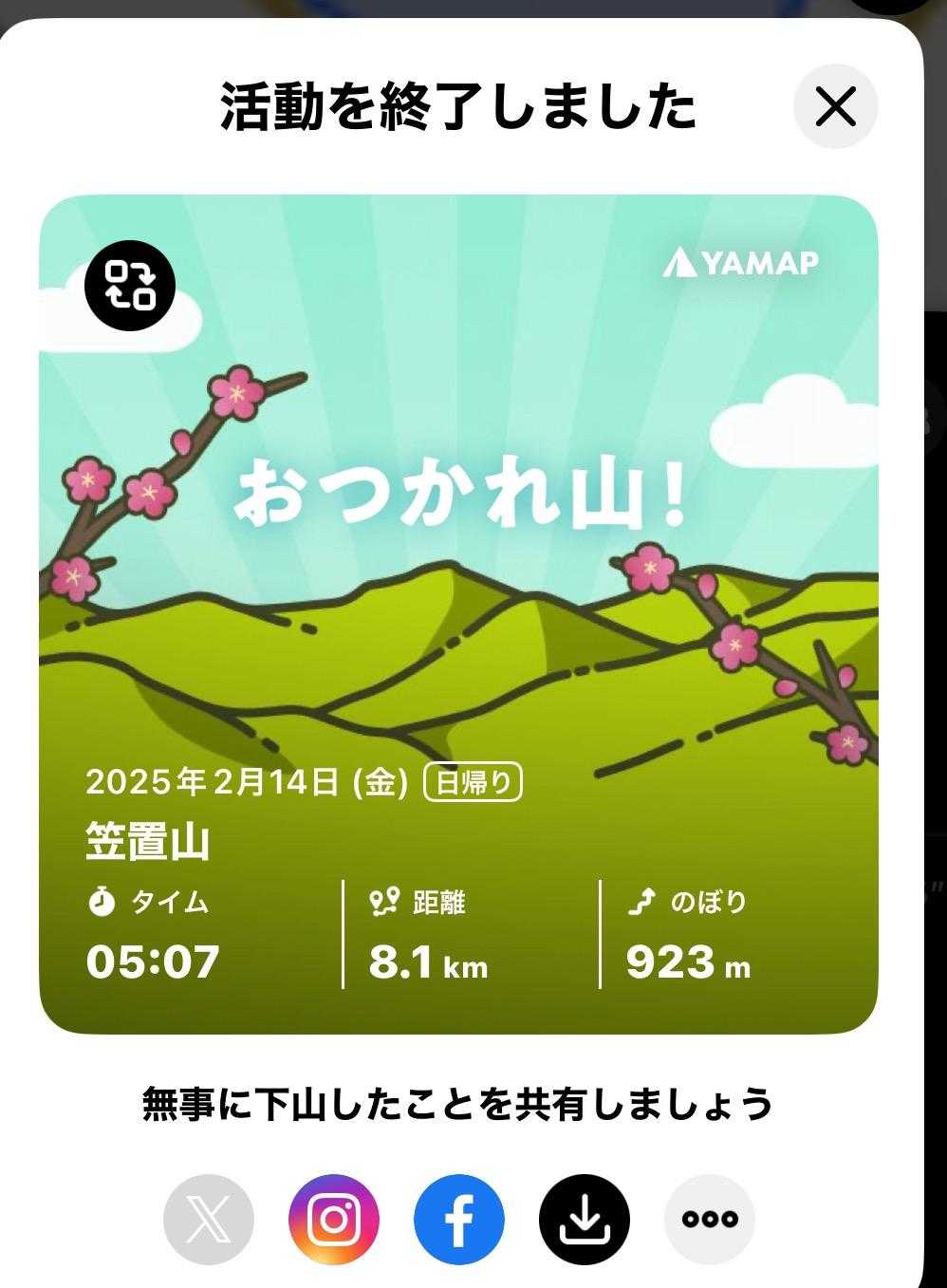Share the activity on Instagram

click(x=333, y=1219)
